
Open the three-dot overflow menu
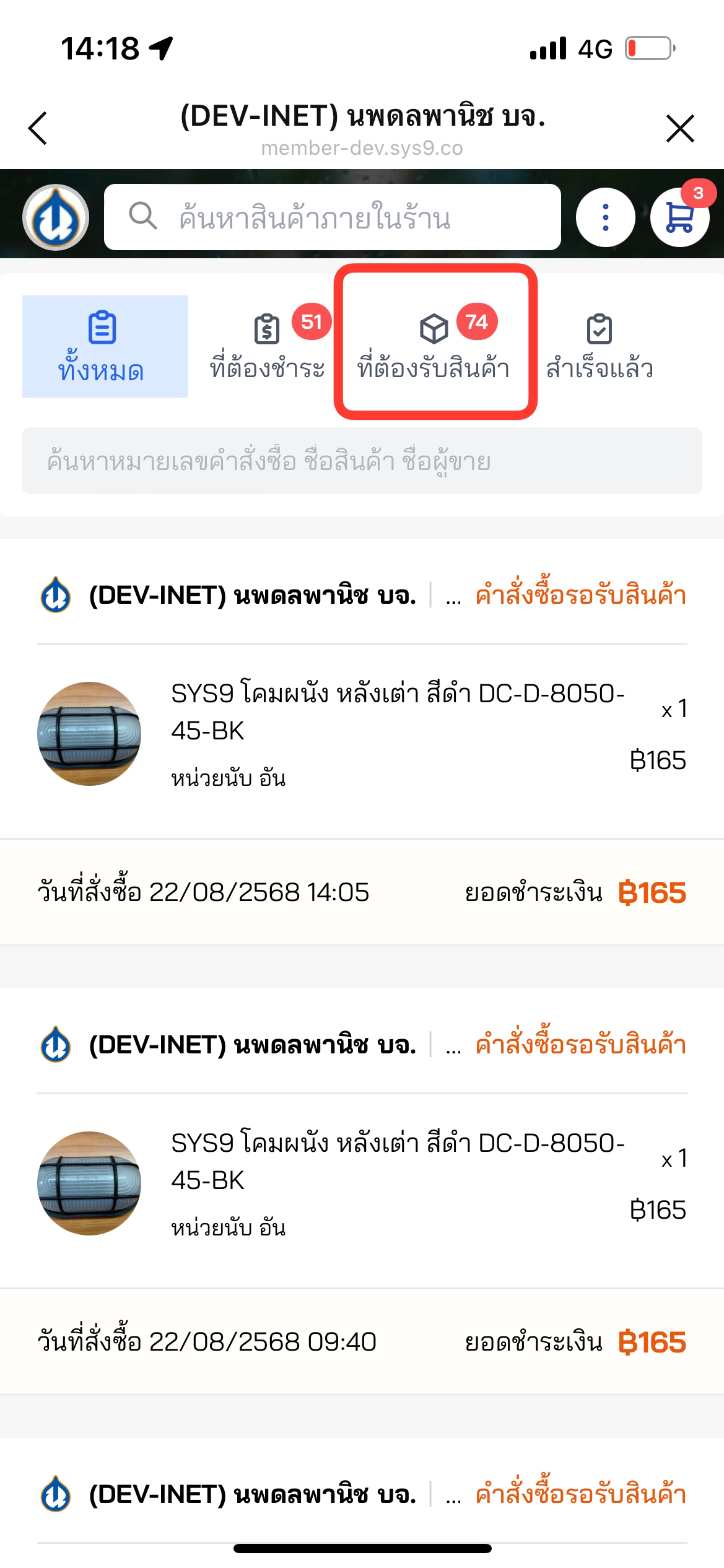click(x=605, y=217)
